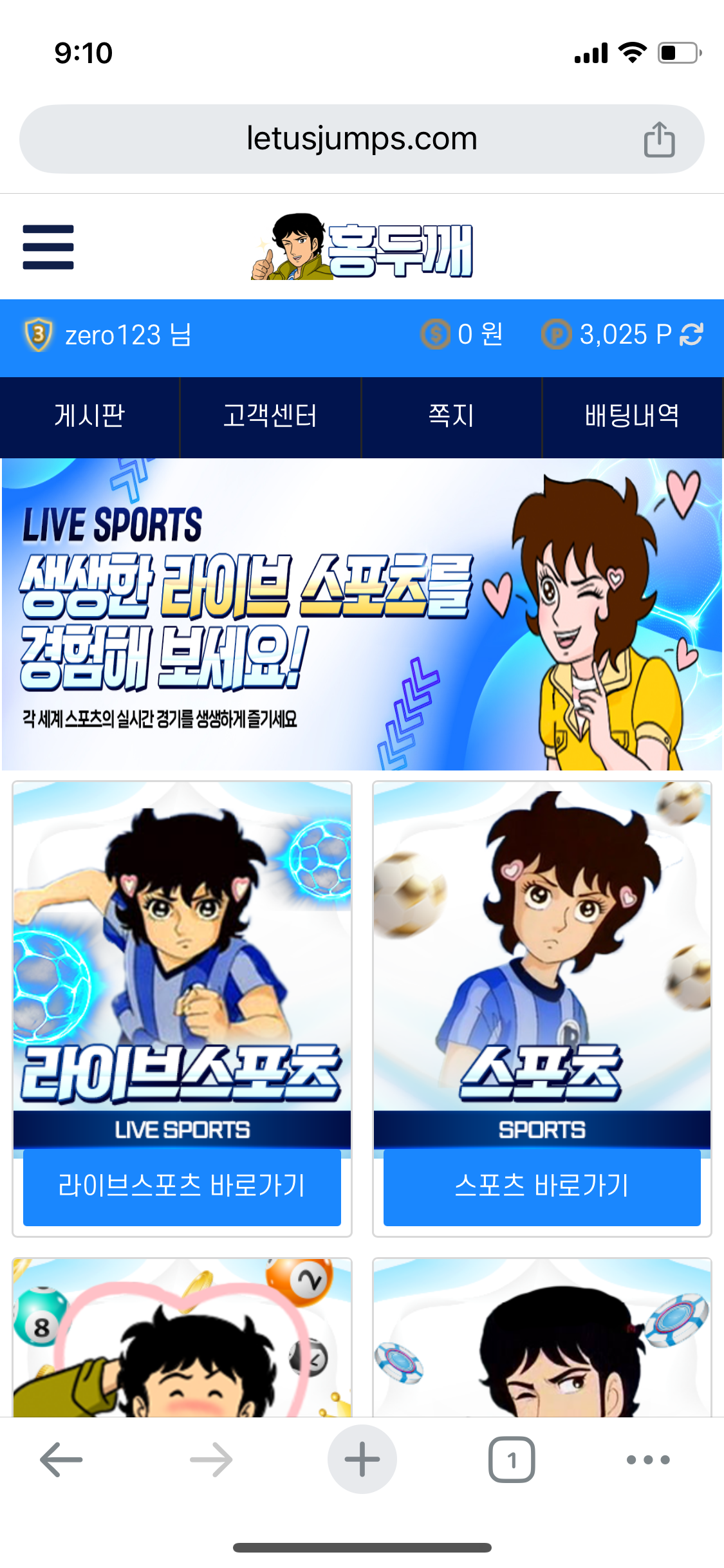Open the 홍두깨 home logo
724x1568 pixels.
pos(362,248)
